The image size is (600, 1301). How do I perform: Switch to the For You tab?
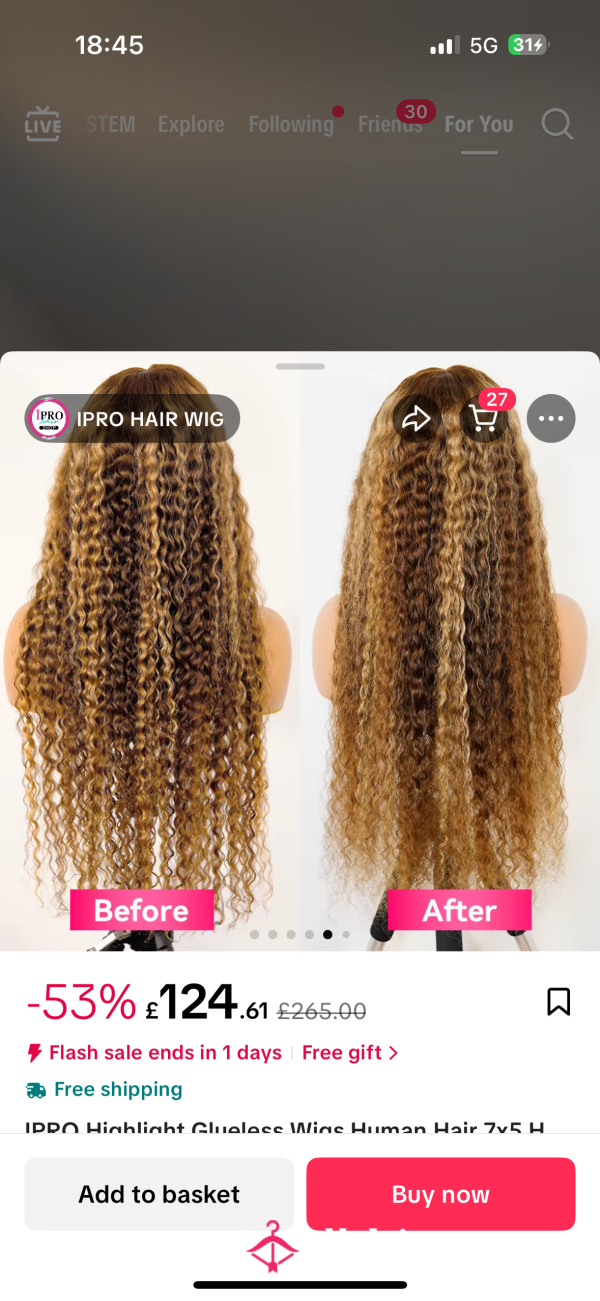[479, 125]
